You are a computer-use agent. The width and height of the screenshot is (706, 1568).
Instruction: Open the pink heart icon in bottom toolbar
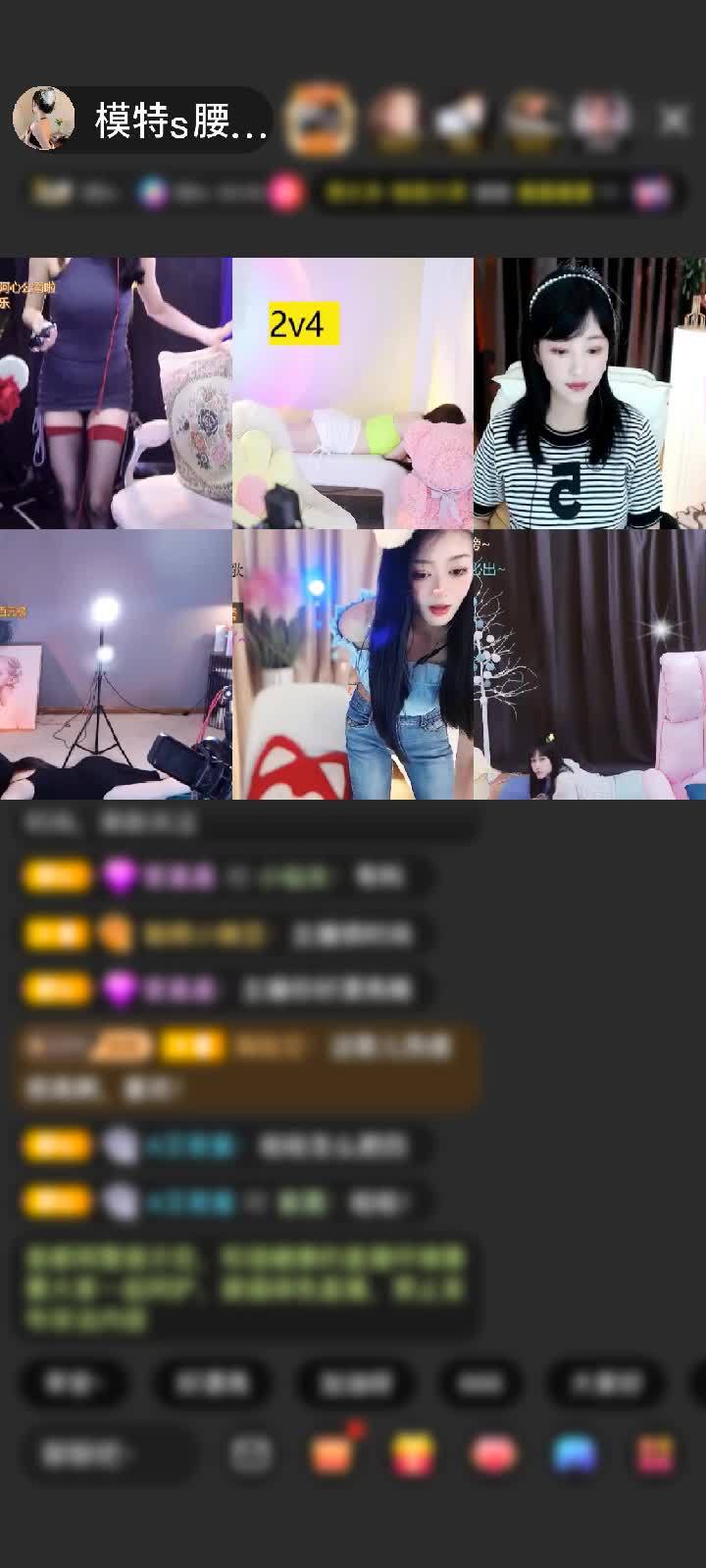(494, 1454)
